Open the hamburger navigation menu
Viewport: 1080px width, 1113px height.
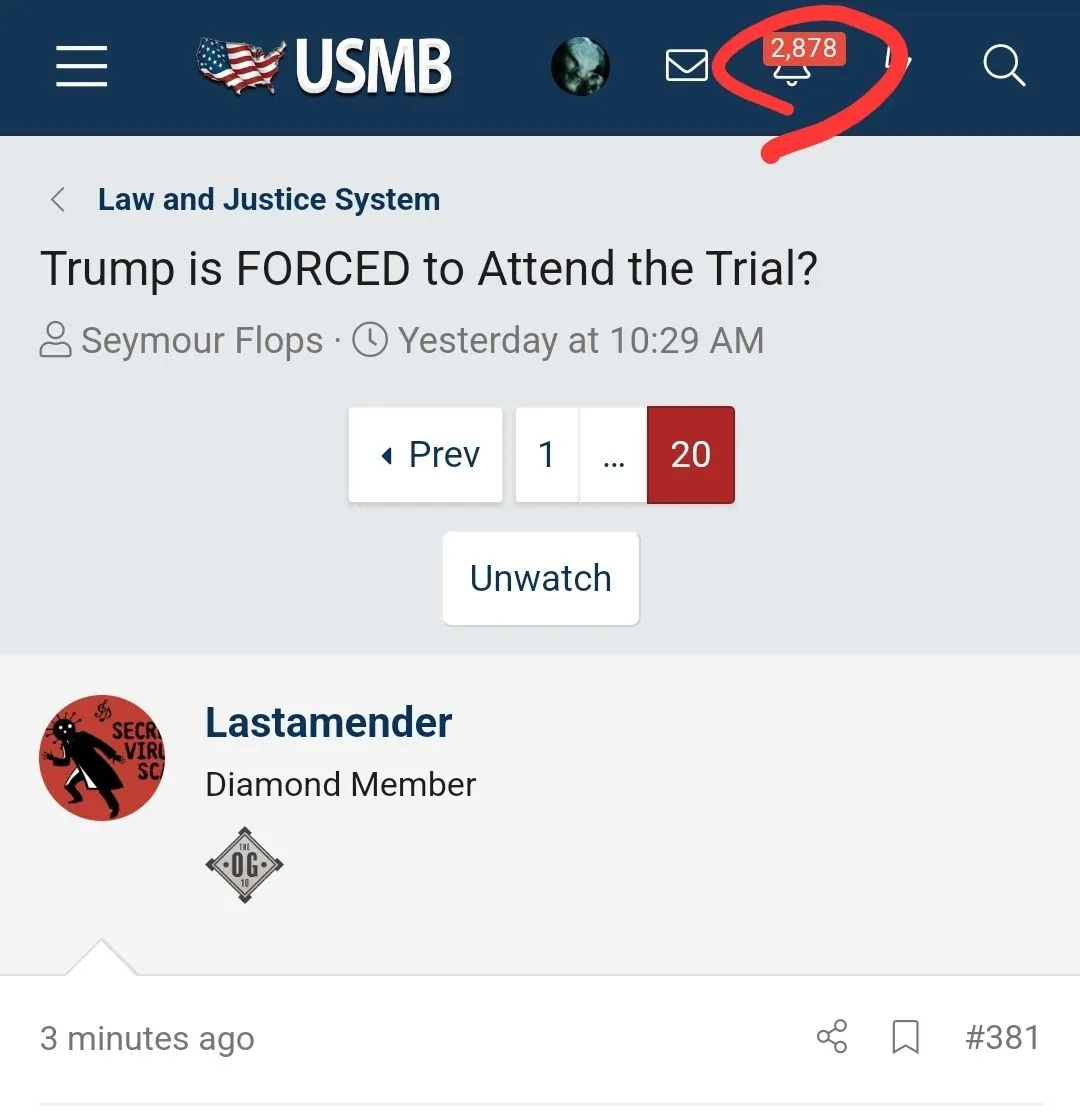pos(81,66)
